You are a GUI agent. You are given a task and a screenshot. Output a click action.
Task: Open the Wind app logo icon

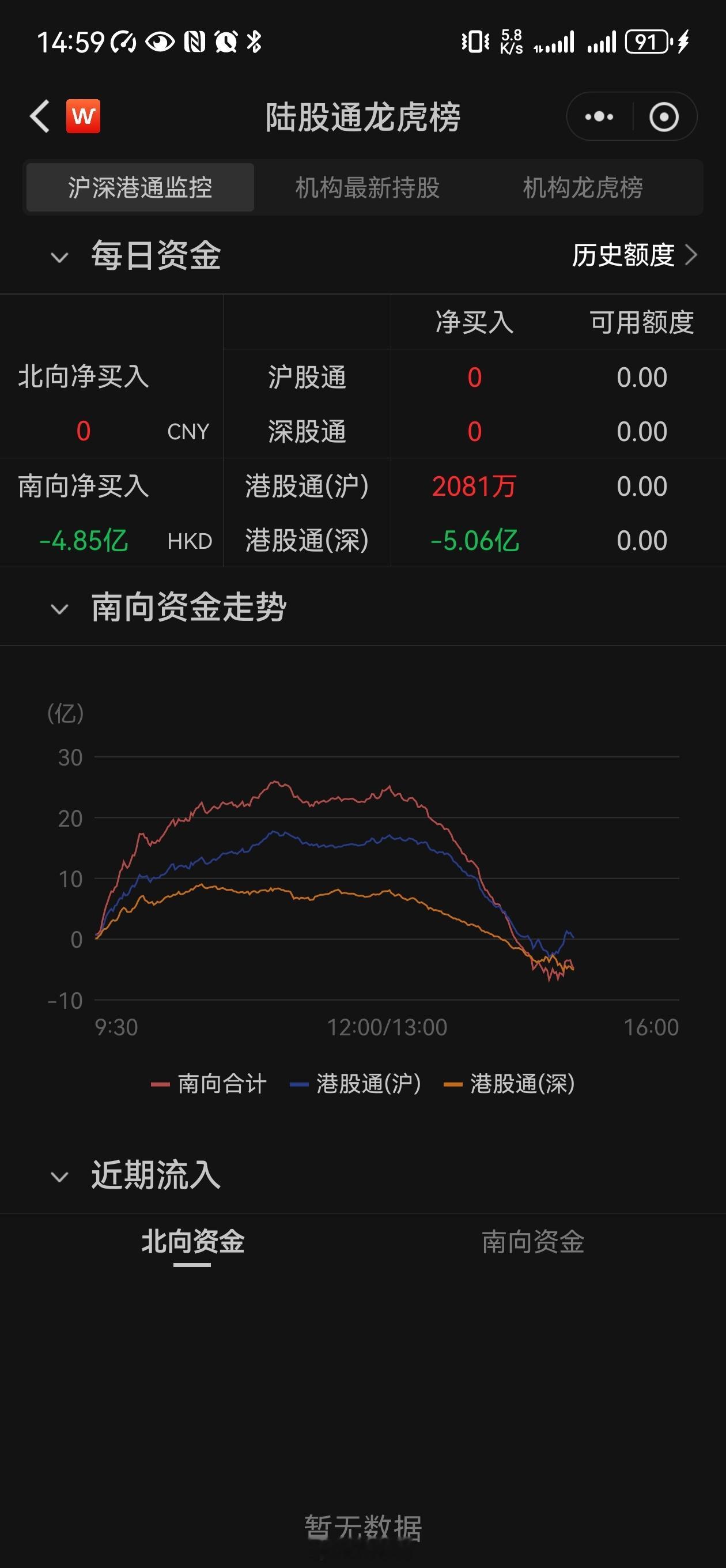coord(84,117)
